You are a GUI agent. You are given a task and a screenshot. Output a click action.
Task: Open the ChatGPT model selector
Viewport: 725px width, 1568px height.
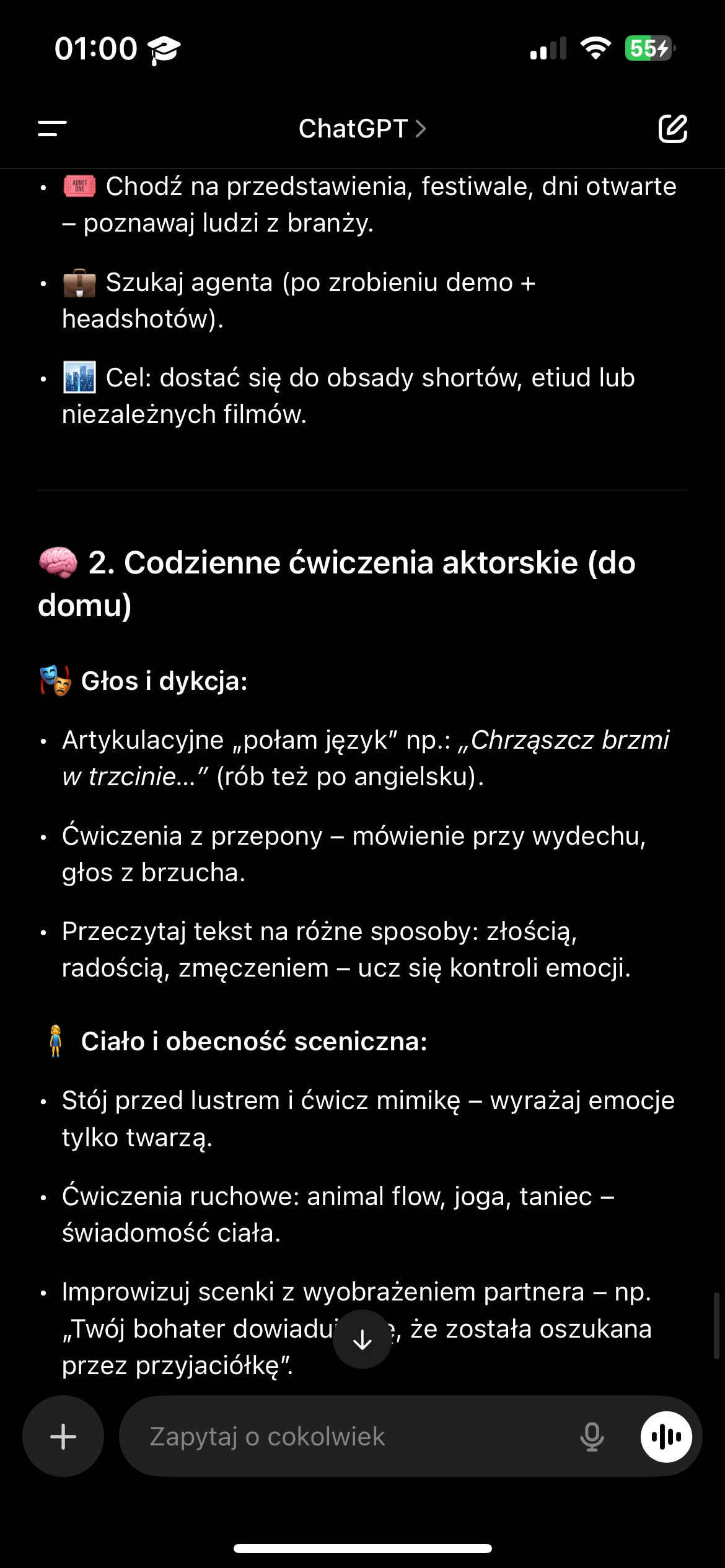point(362,129)
